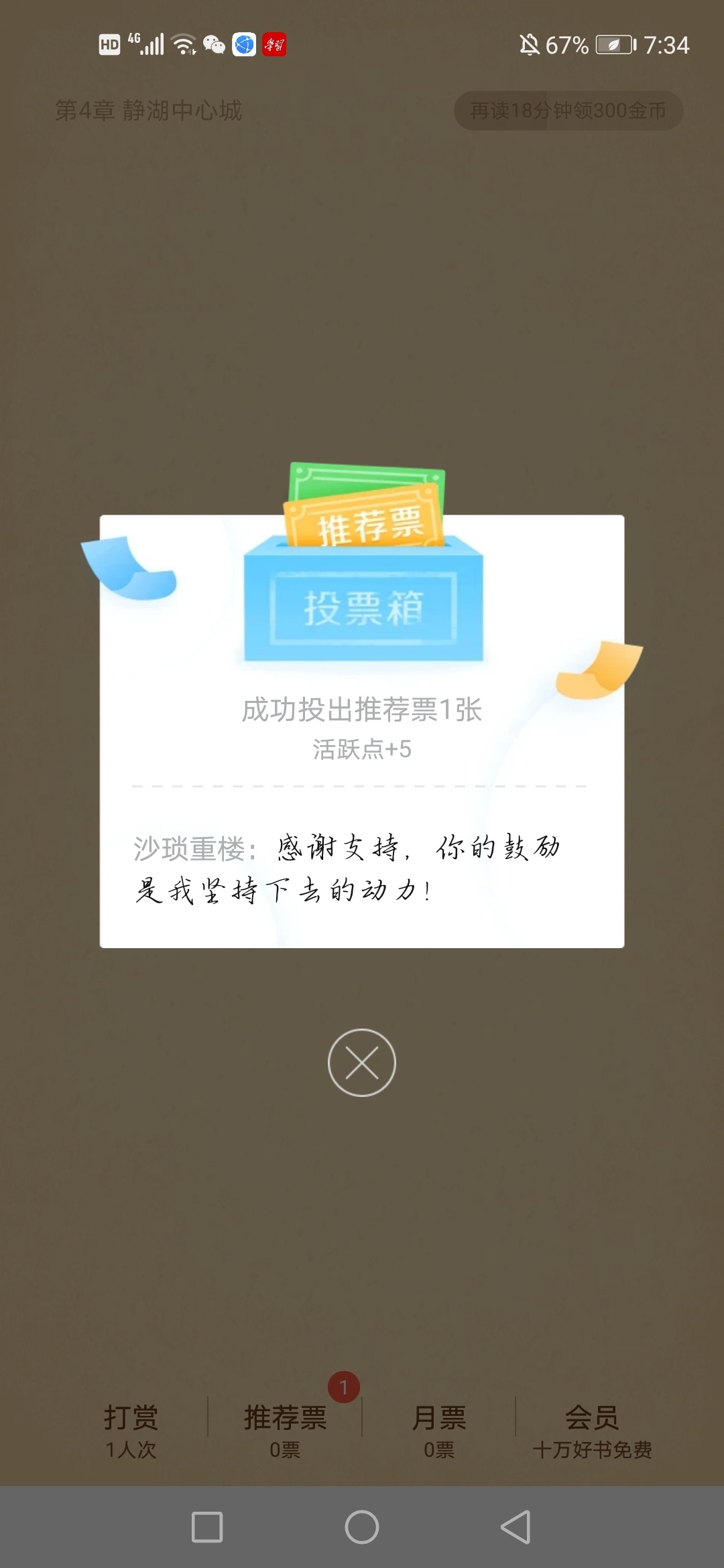Select the 推荐票 recommendation ticket option
Screen dimensions: 724x1568
tap(285, 1430)
